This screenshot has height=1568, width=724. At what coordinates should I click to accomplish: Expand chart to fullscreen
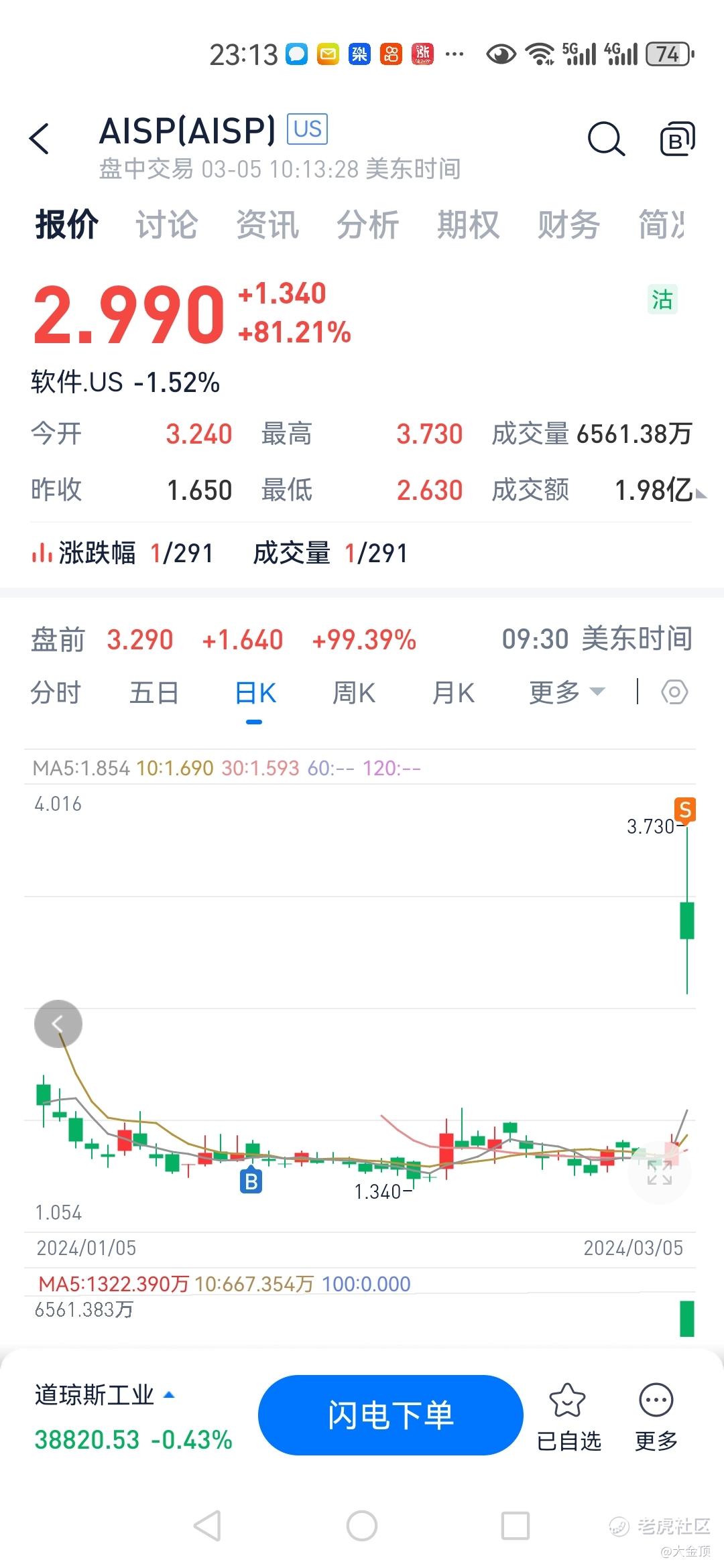pos(659,1173)
